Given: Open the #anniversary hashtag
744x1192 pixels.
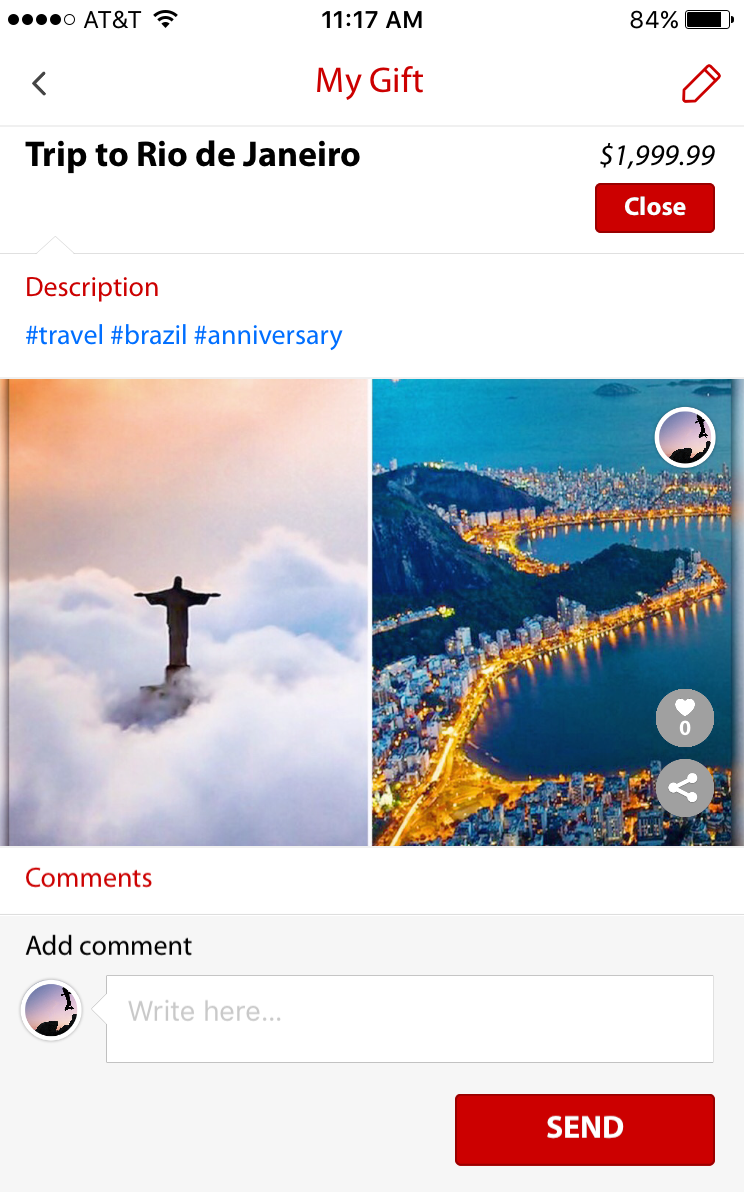Looking at the screenshot, I should click(x=268, y=335).
